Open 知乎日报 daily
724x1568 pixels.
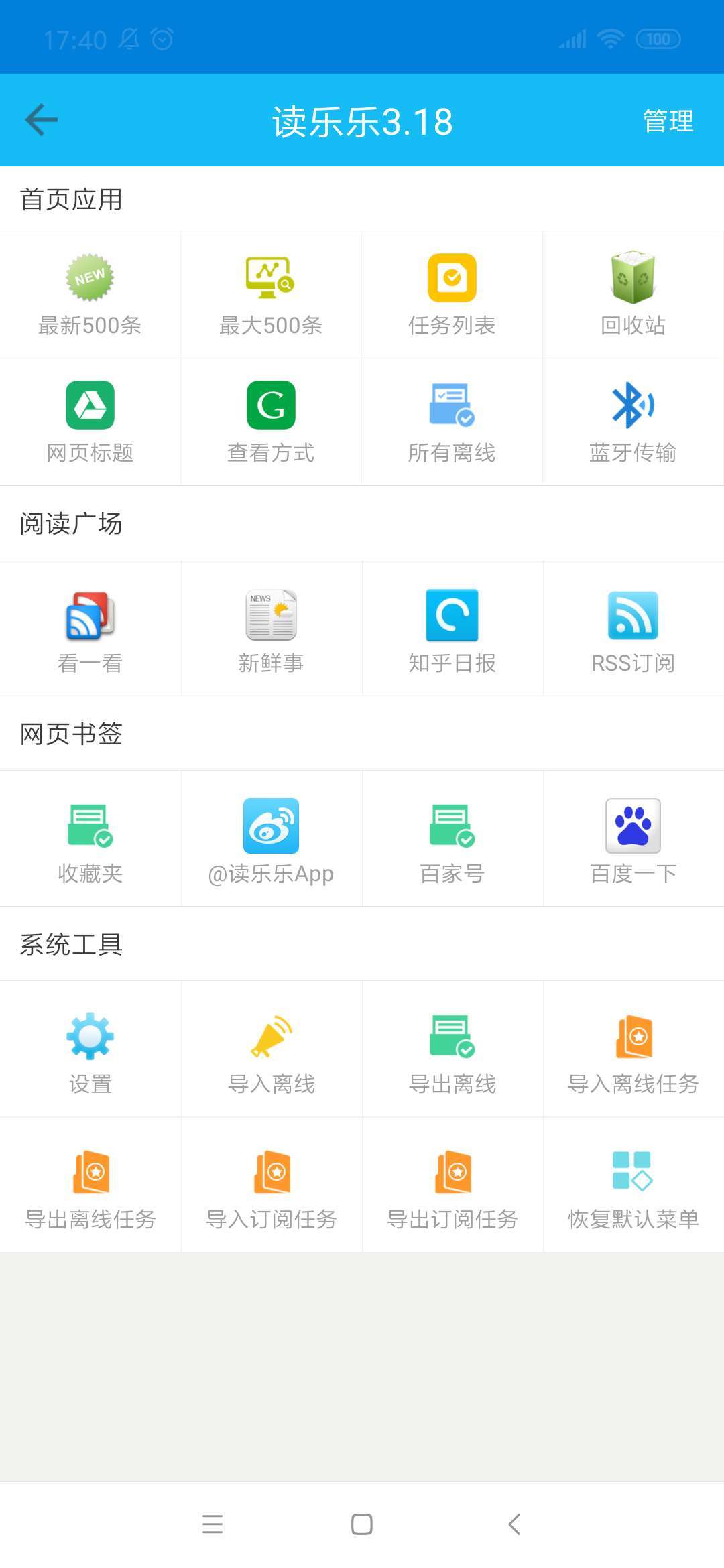click(452, 630)
